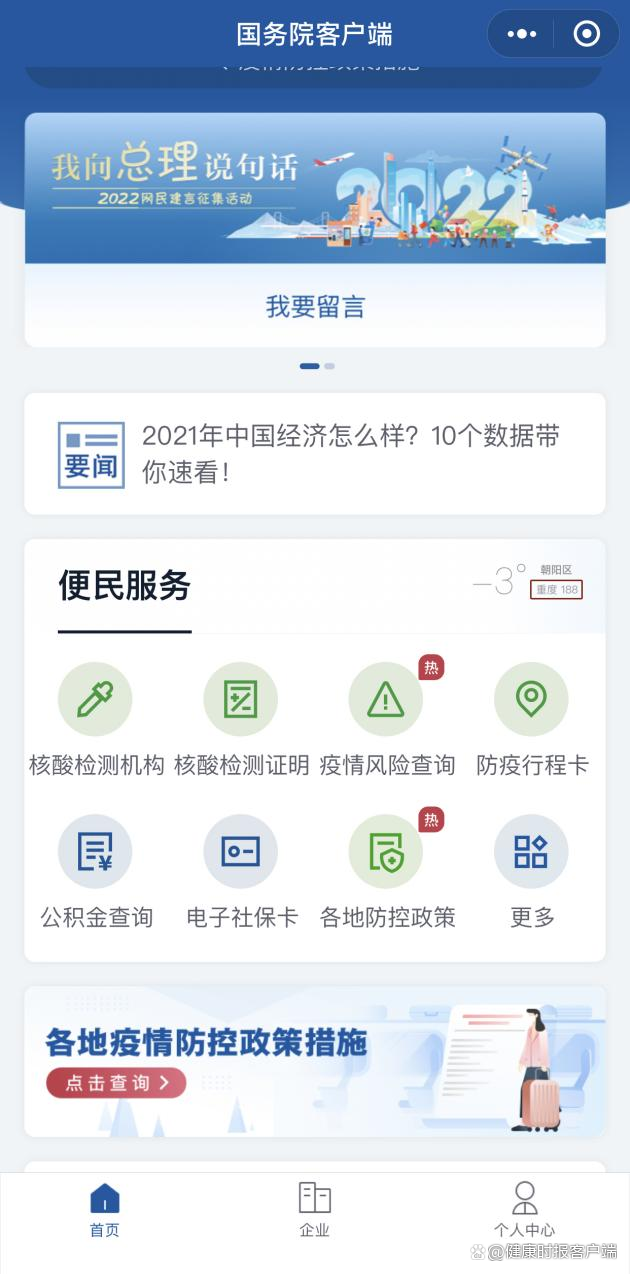Image resolution: width=630 pixels, height=1274 pixels.
Task: Switch to the 企业 tab
Action: point(315,1209)
